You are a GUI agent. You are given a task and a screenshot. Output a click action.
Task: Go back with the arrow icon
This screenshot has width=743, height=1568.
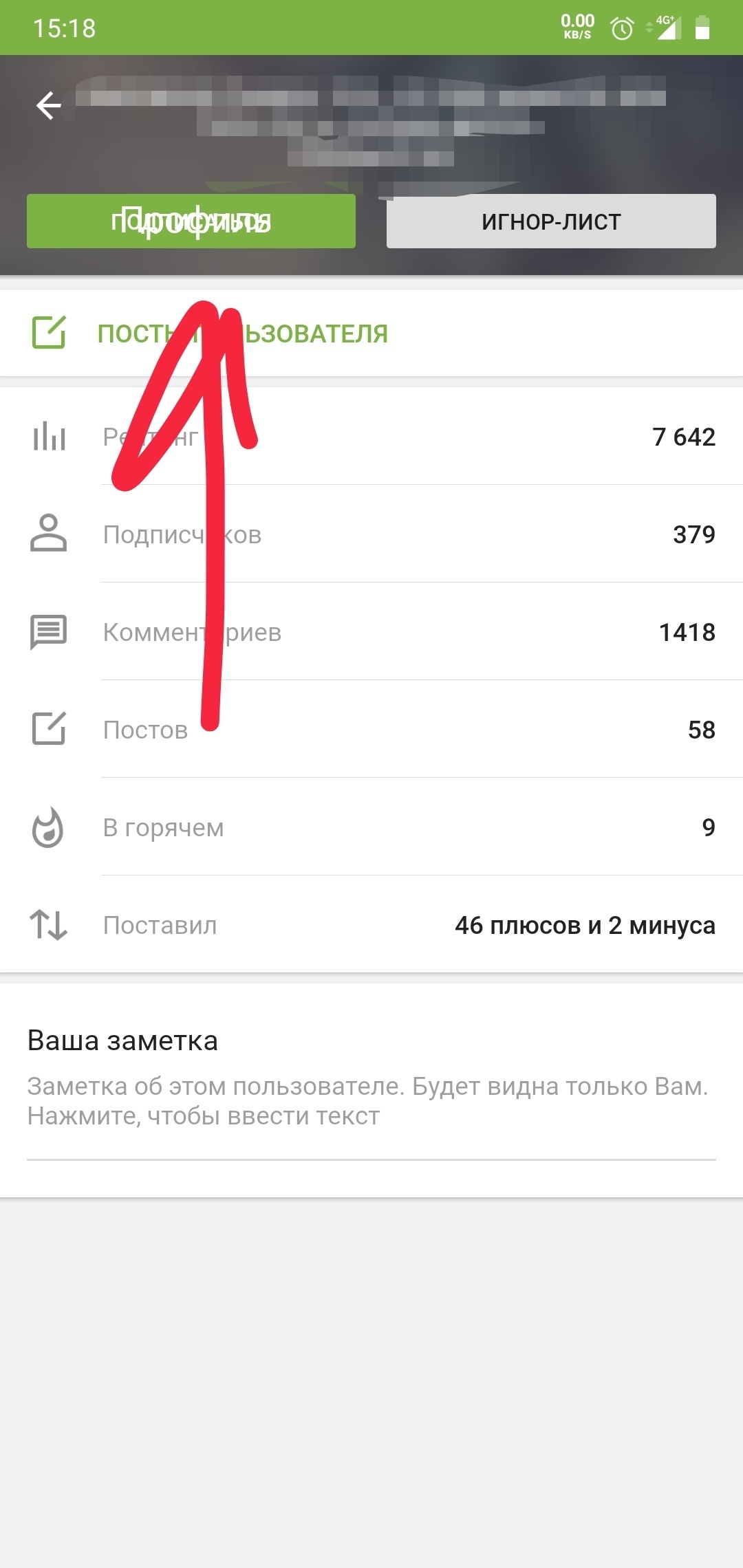tap(49, 106)
